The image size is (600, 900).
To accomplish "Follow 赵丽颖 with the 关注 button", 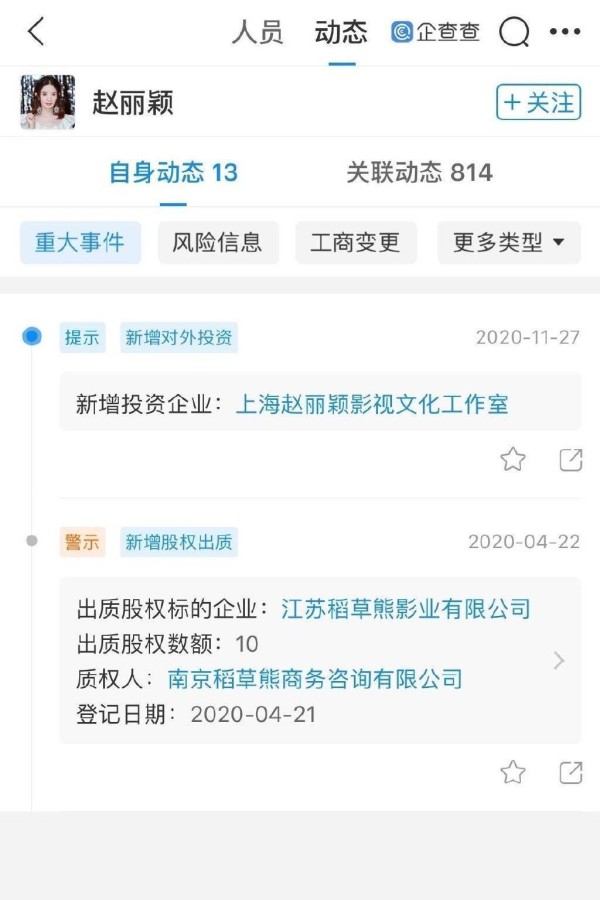I will click(x=538, y=102).
